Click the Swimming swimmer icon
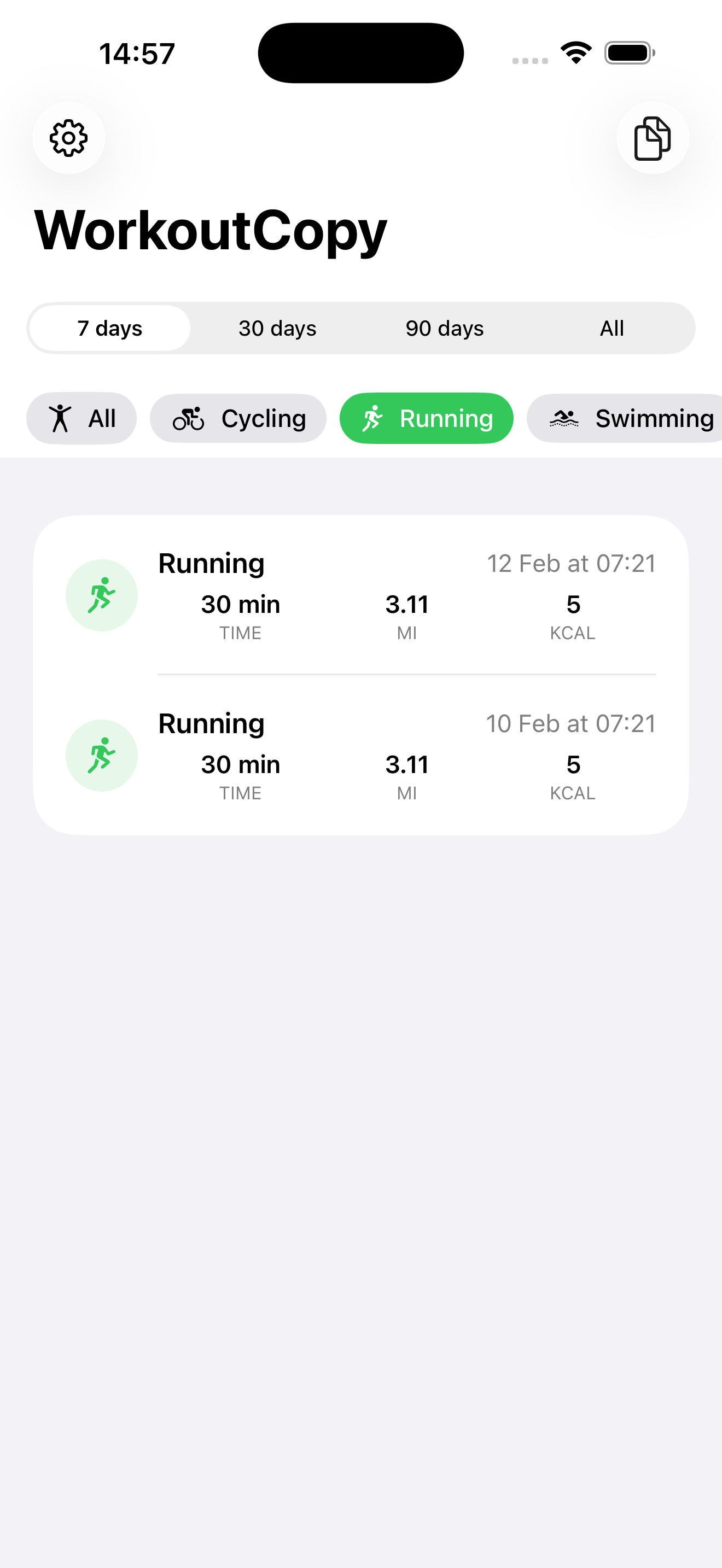Viewport: 722px width, 1568px height. [565, 418]
